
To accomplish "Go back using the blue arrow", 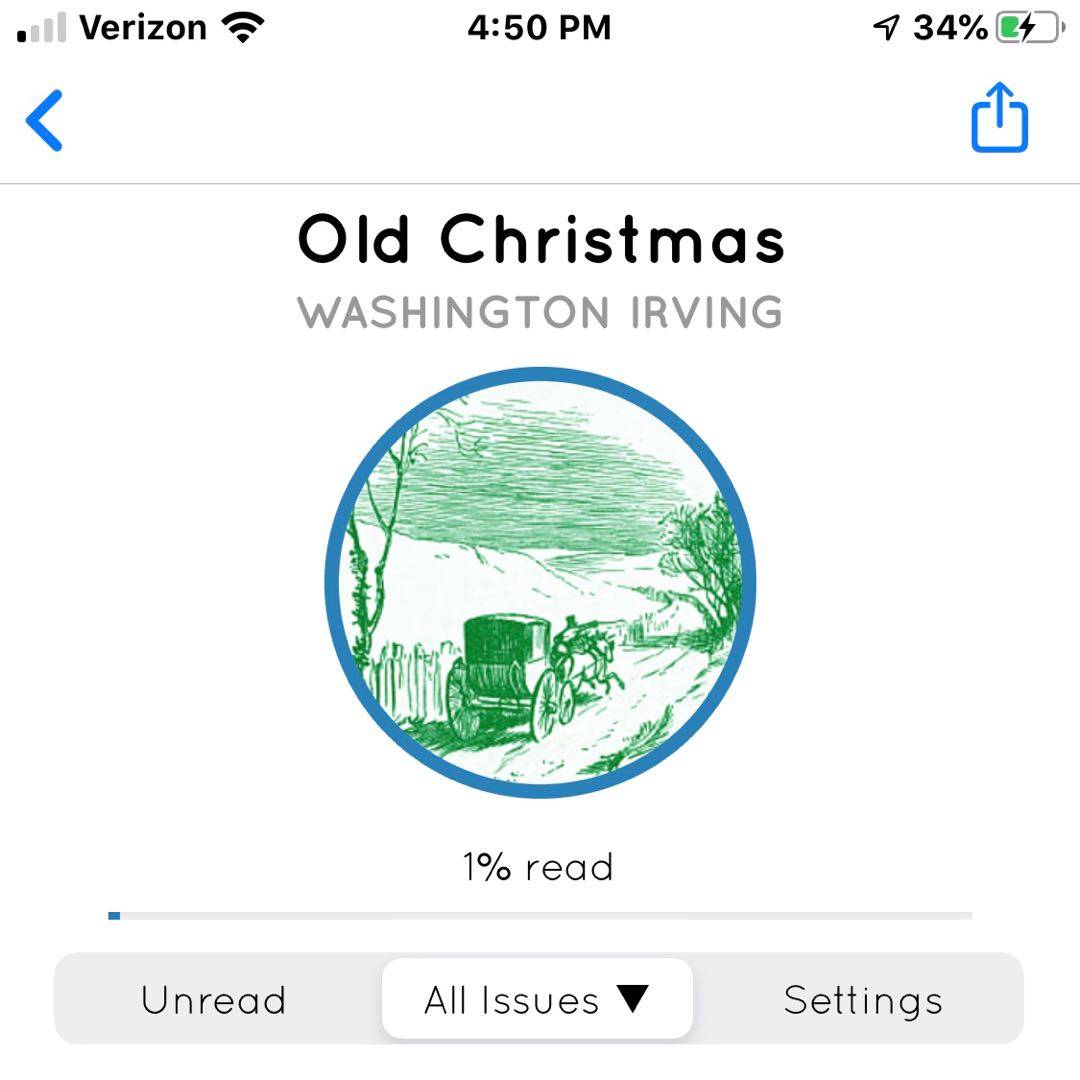I will [45, 120].
